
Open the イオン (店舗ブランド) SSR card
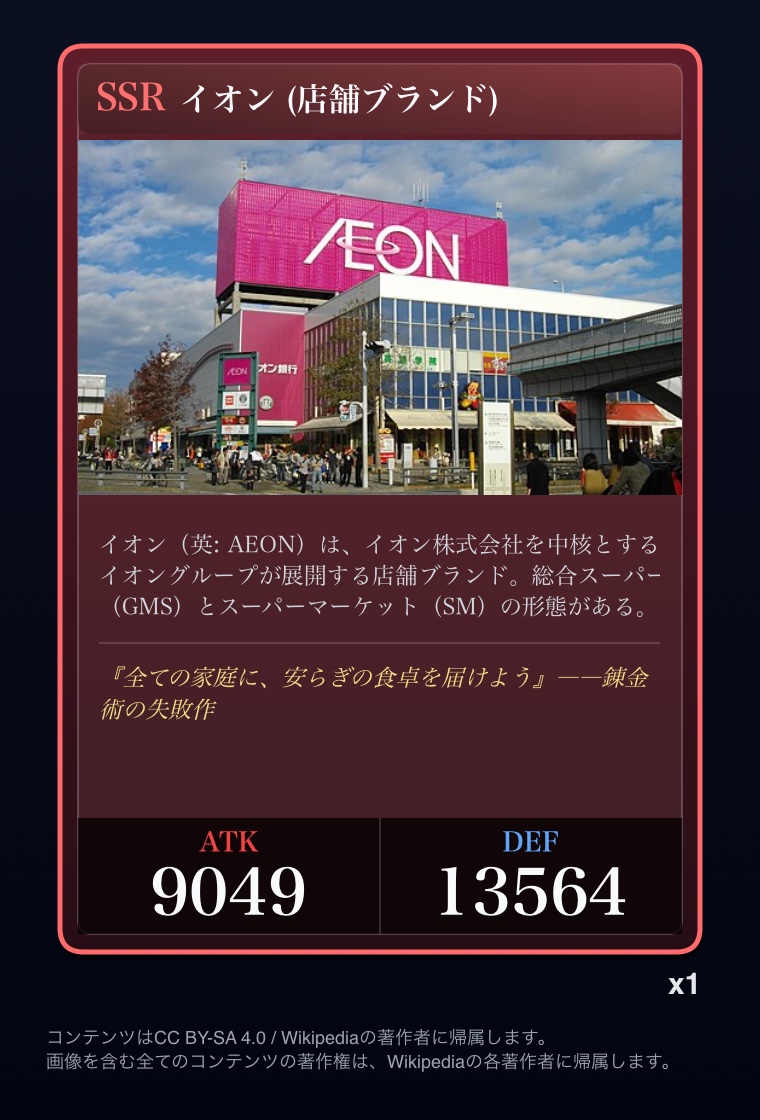[379, 499]
